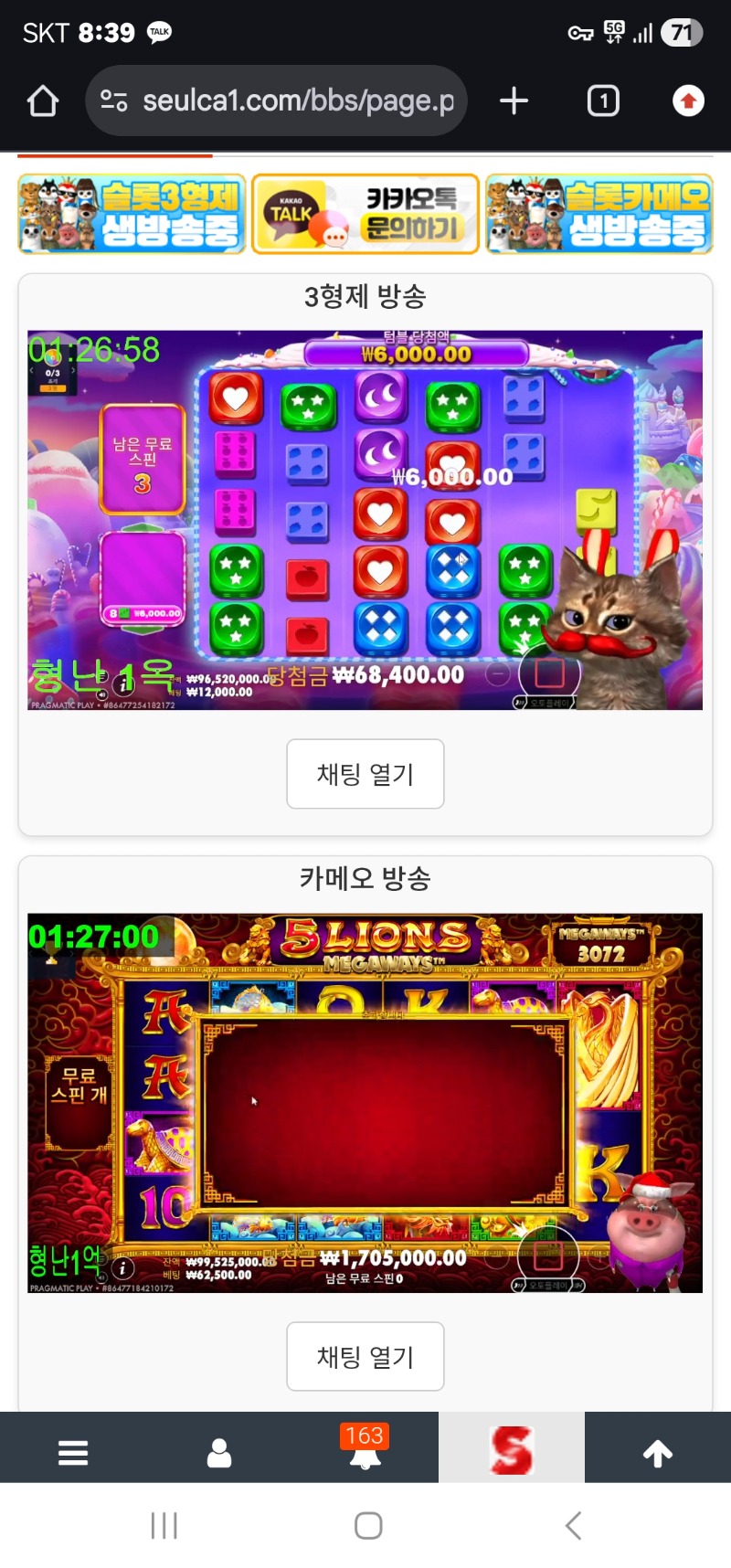
Task: Go to the browser home page
Action: 43,101
